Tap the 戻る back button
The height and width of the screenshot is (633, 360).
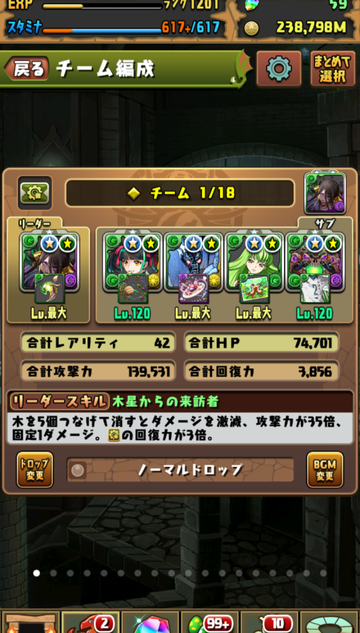[x=27, y=69]
